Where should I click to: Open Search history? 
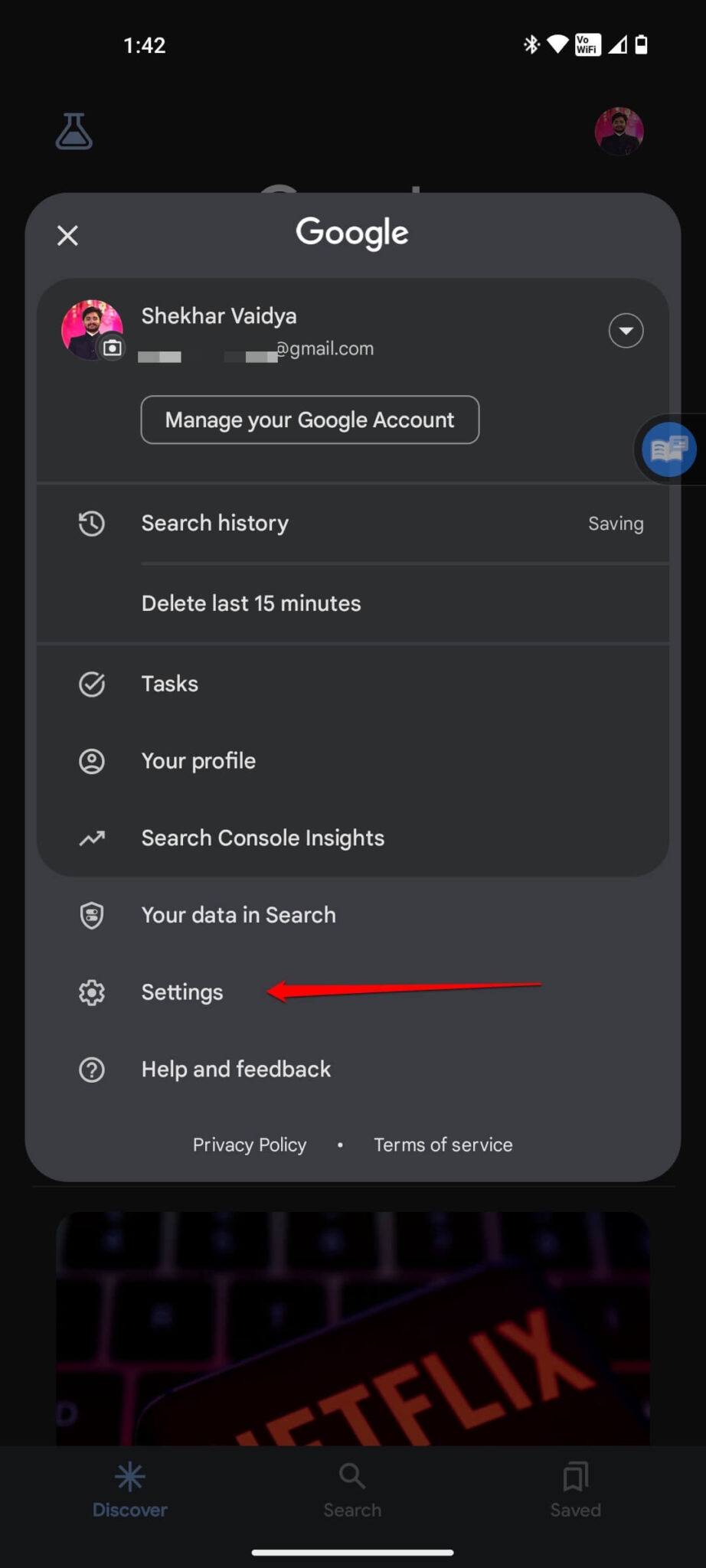tap(353, 524)
